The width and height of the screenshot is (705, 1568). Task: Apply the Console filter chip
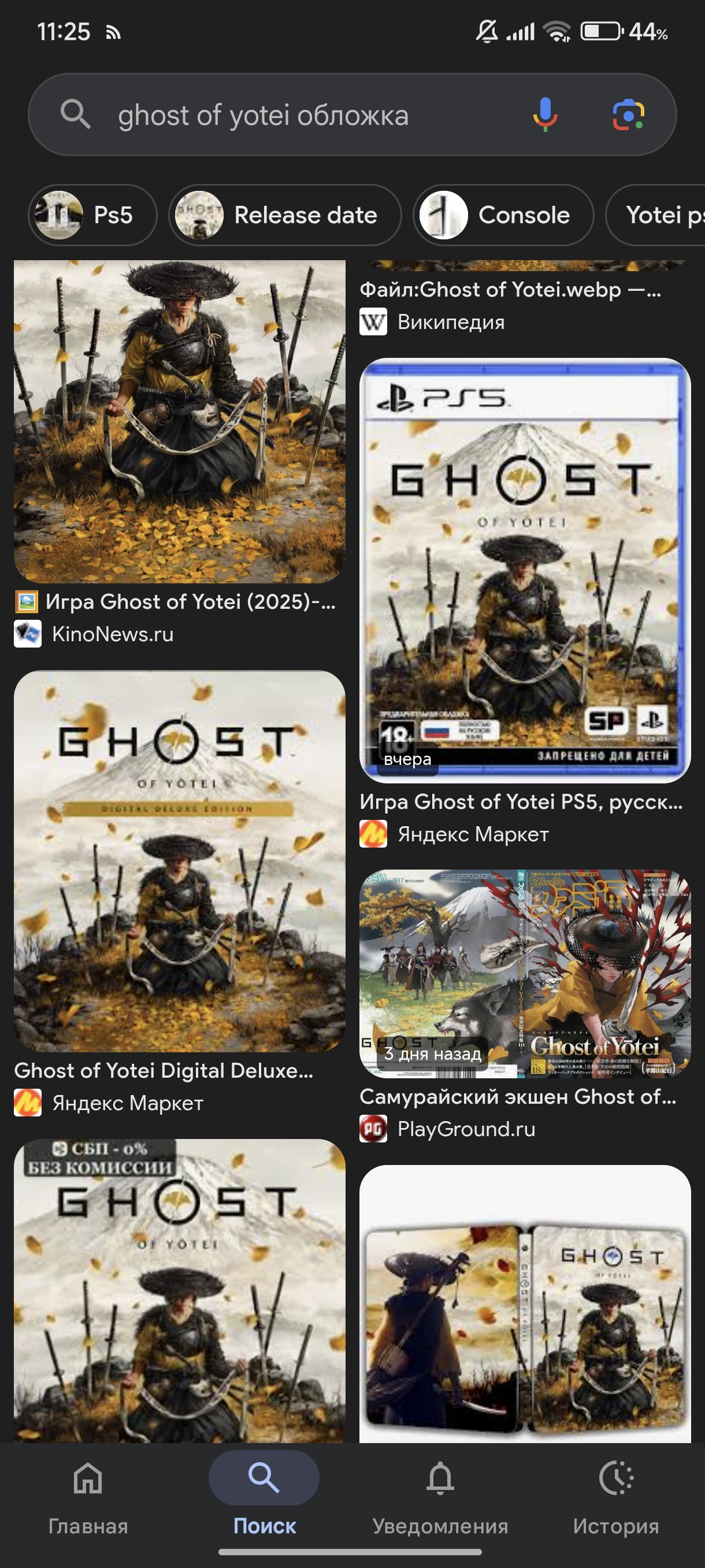tap(503, 215)
